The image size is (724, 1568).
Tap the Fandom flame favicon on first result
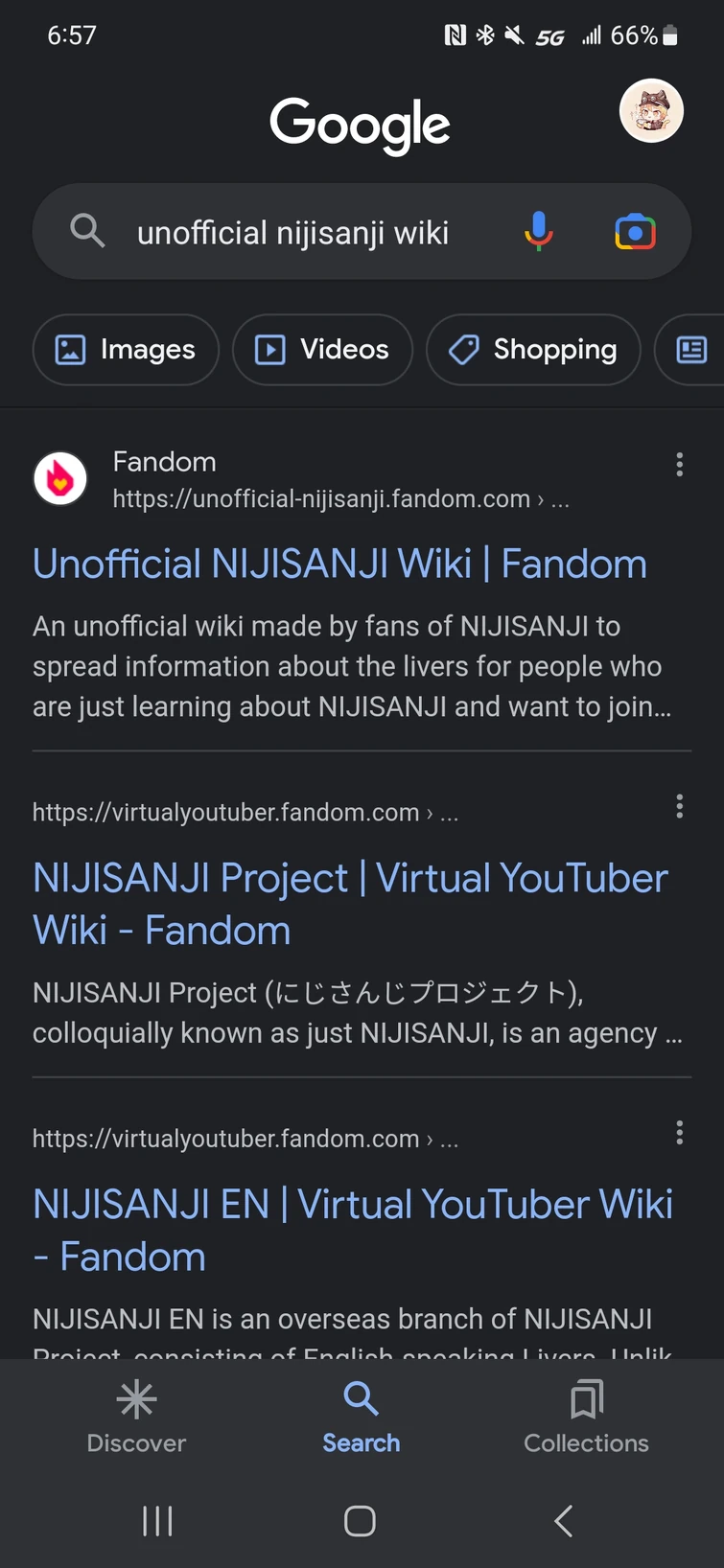coord(59,478)
